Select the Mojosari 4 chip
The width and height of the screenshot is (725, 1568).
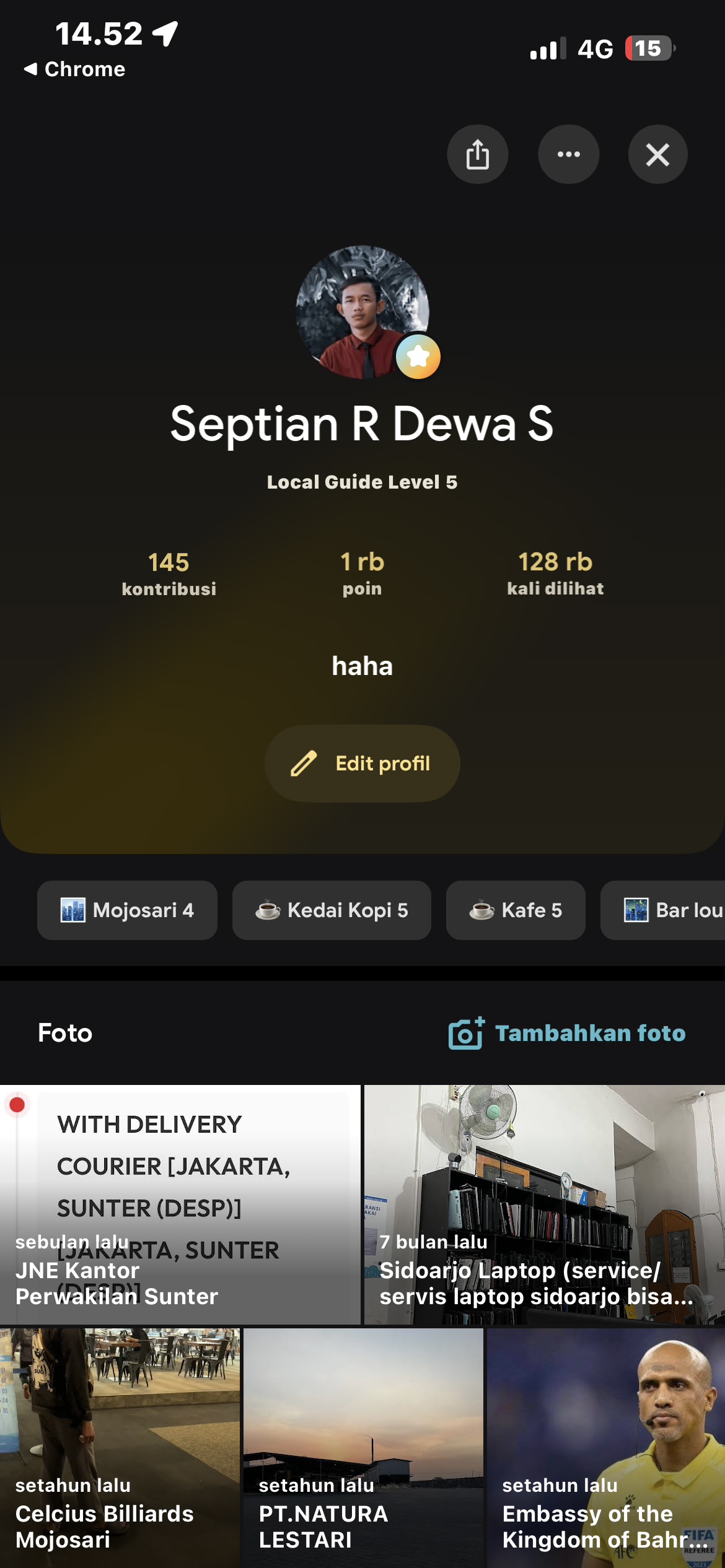pos(127,910)
